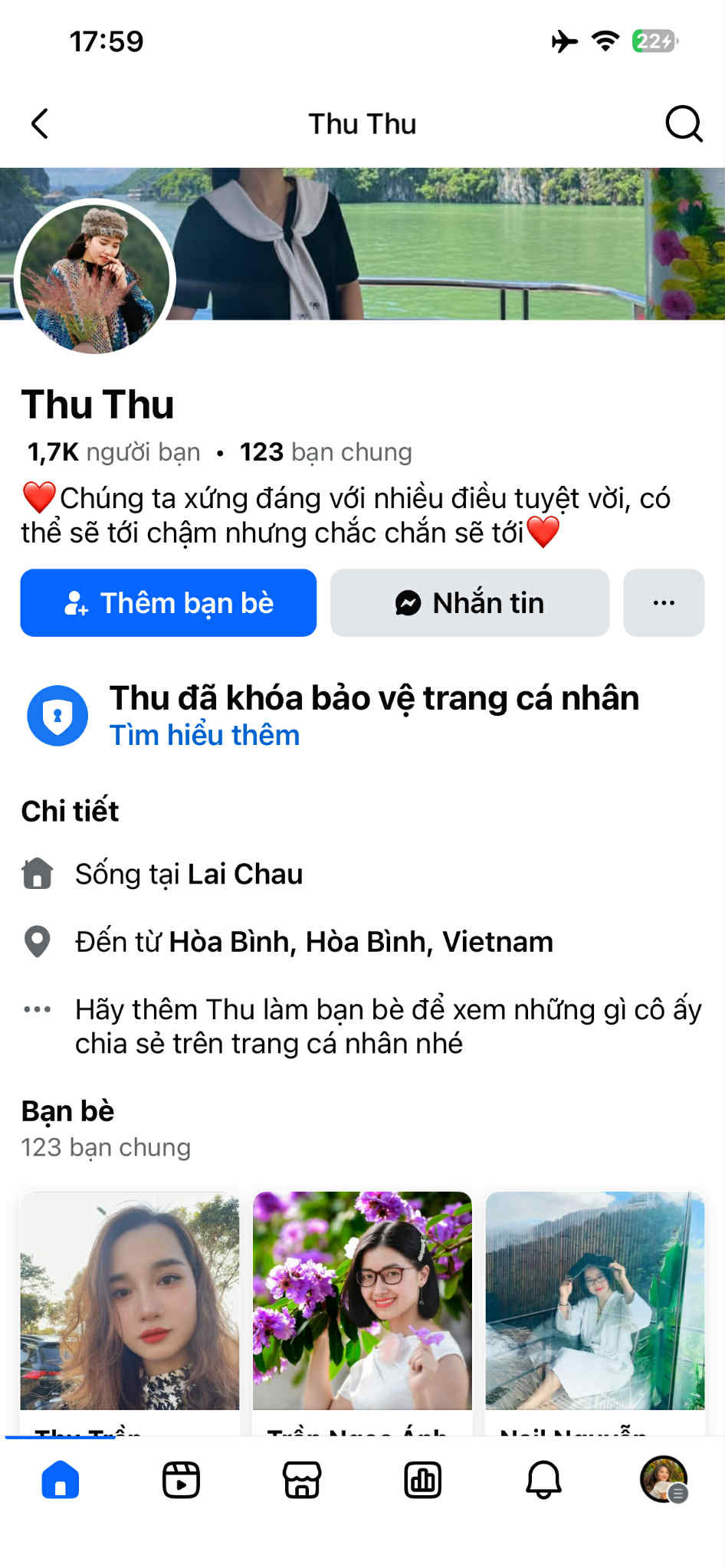Open the three-dot more options button

664,603
